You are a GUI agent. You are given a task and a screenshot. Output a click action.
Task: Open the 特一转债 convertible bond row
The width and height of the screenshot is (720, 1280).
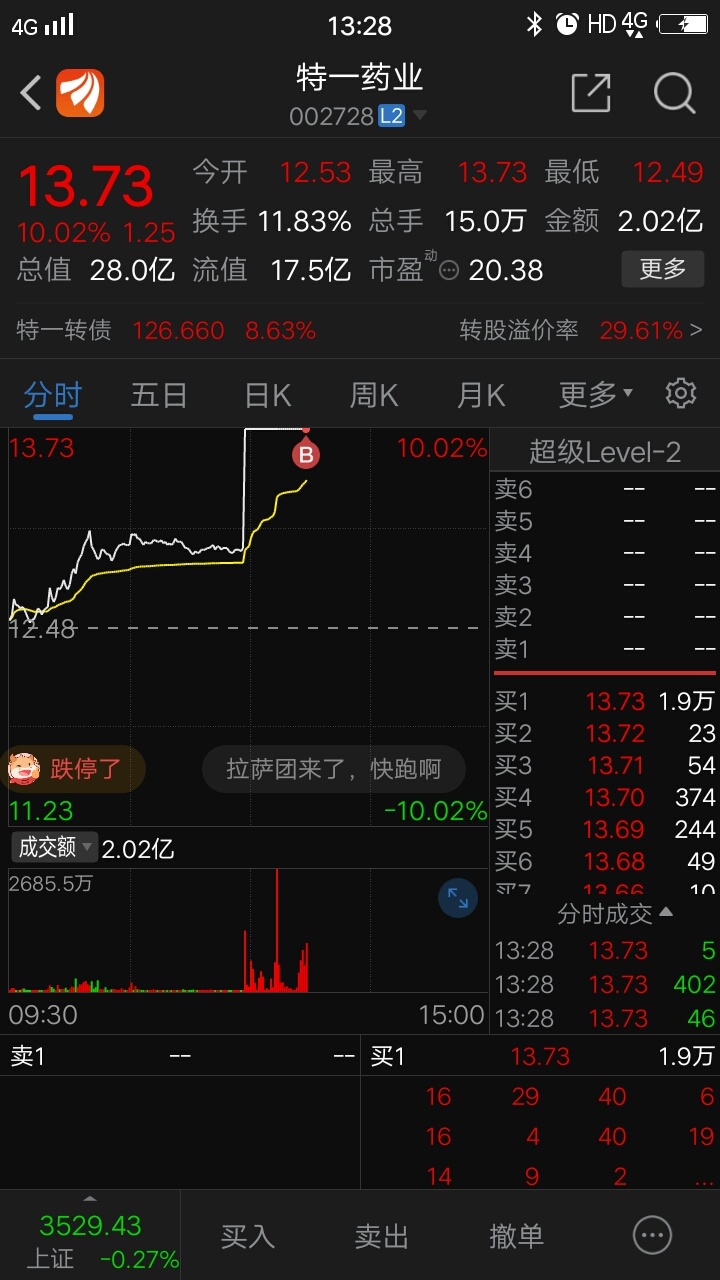[360, 330]
